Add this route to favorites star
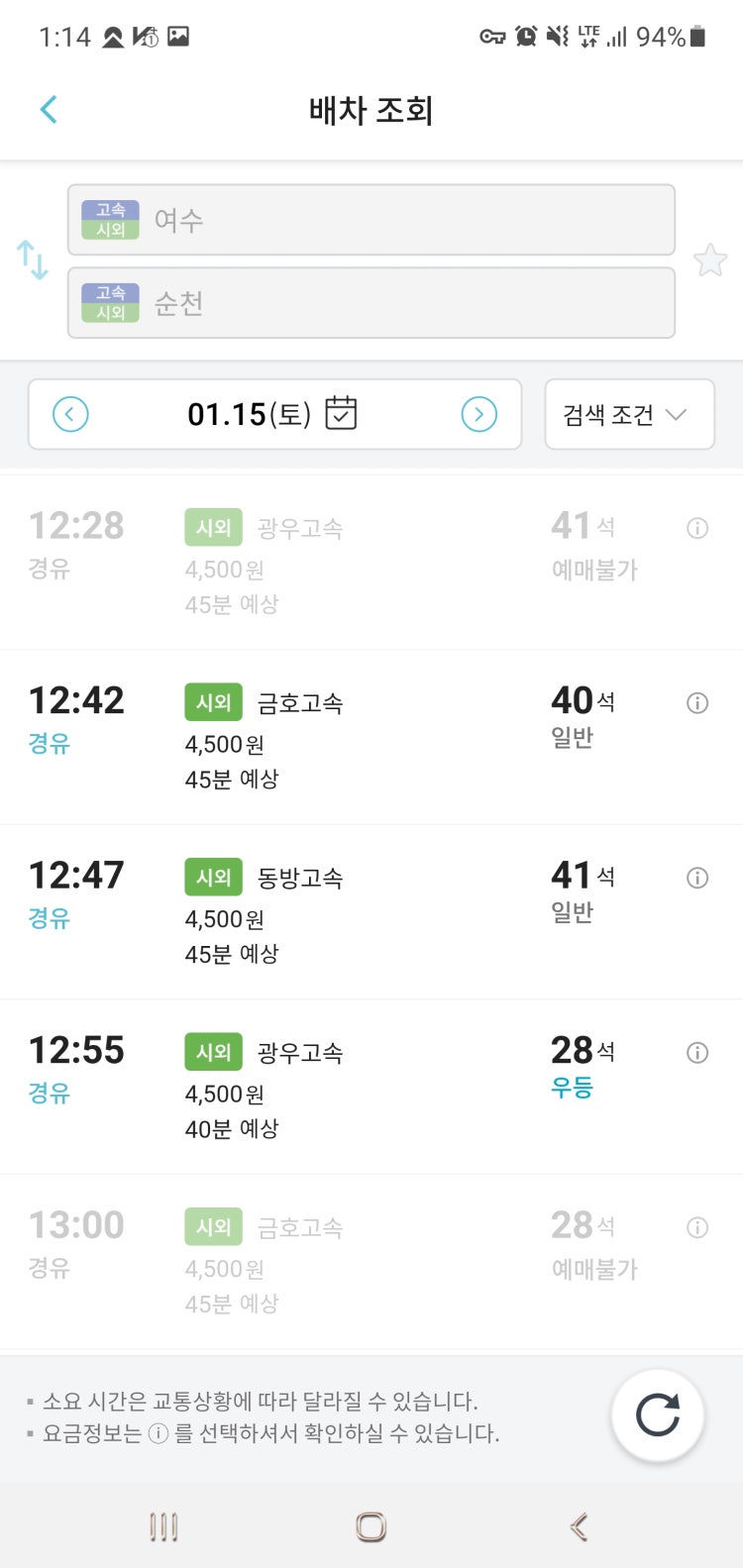 coord(710,260)
